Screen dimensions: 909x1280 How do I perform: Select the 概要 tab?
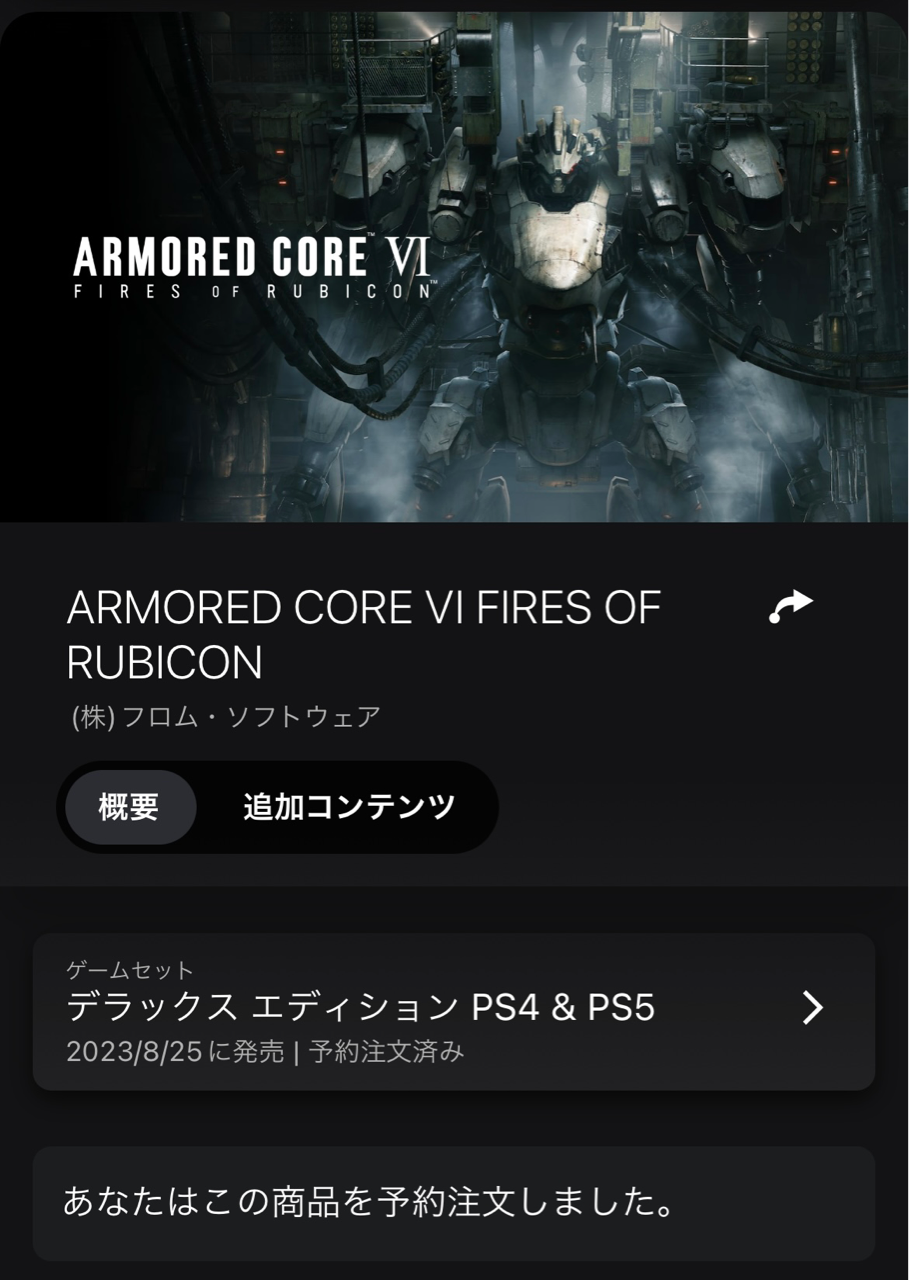coord(129,807)
